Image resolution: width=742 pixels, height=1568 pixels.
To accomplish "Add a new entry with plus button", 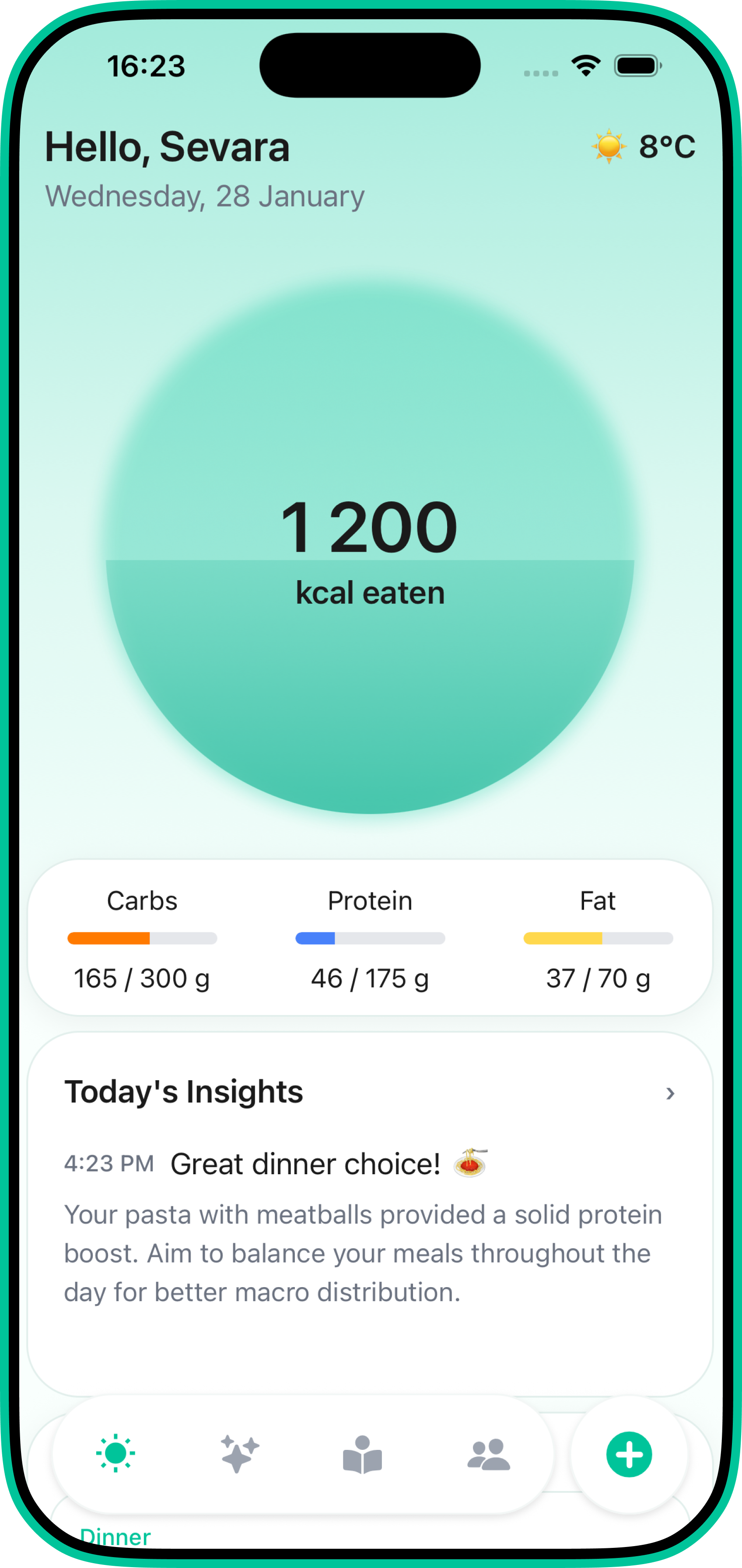I will click(x=629, y=1454).
